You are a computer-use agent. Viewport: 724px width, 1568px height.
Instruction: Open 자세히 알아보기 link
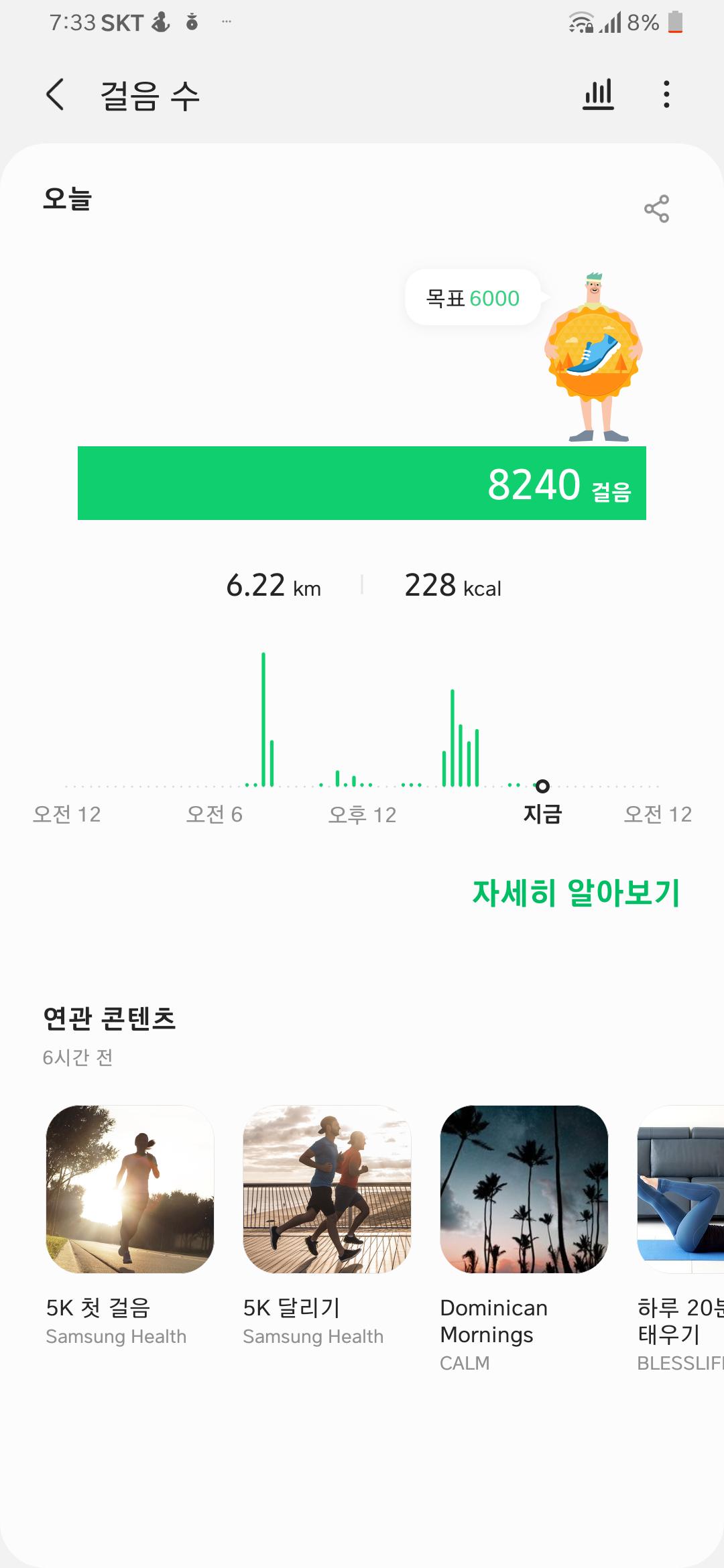click(x=576, y=893)
